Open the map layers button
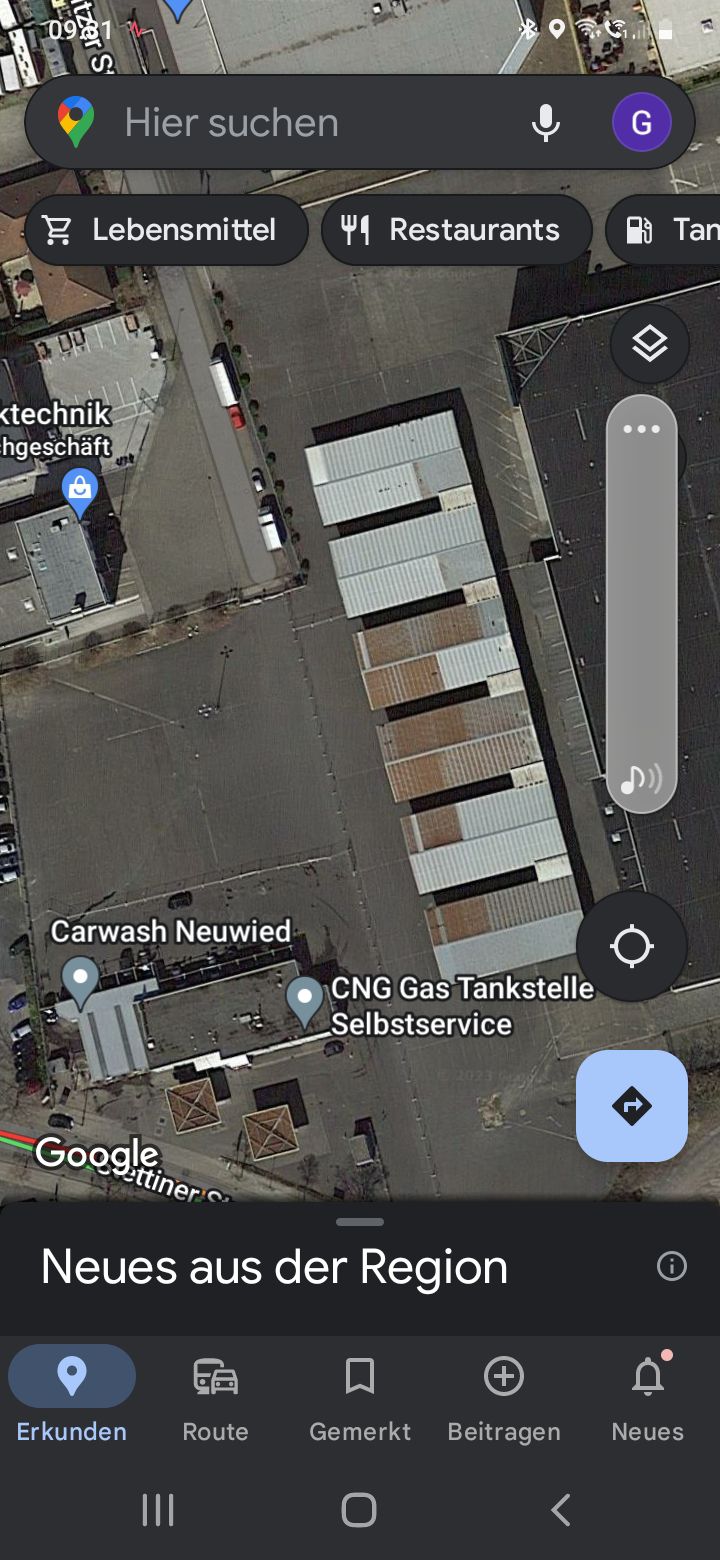The height and width of the screenshot is (1560, 720). 650,345
